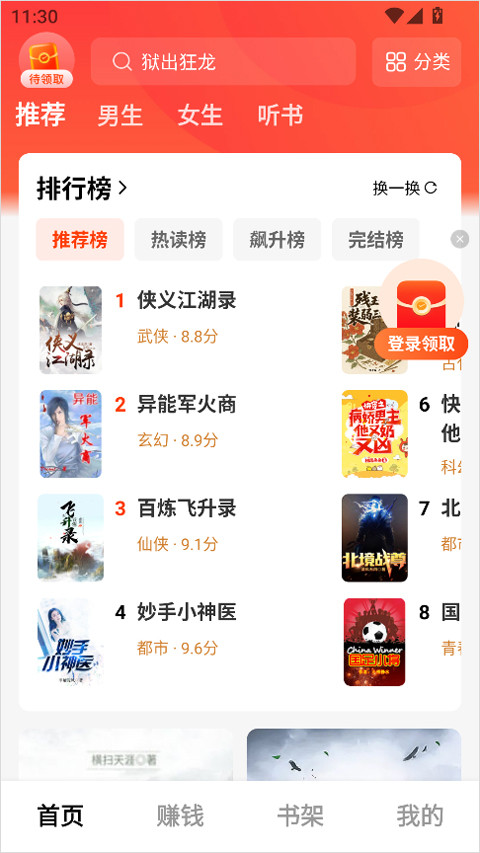
Task: Tap the search box showing 狱出狂龙
Action: point(223,61)
